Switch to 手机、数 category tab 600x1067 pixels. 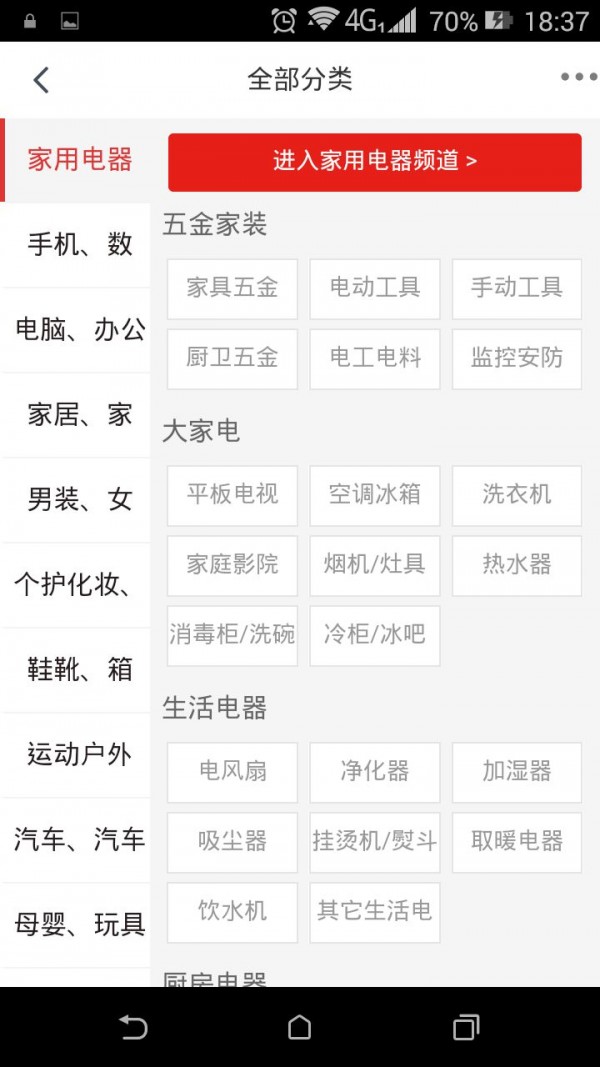(x=78, y=244)
